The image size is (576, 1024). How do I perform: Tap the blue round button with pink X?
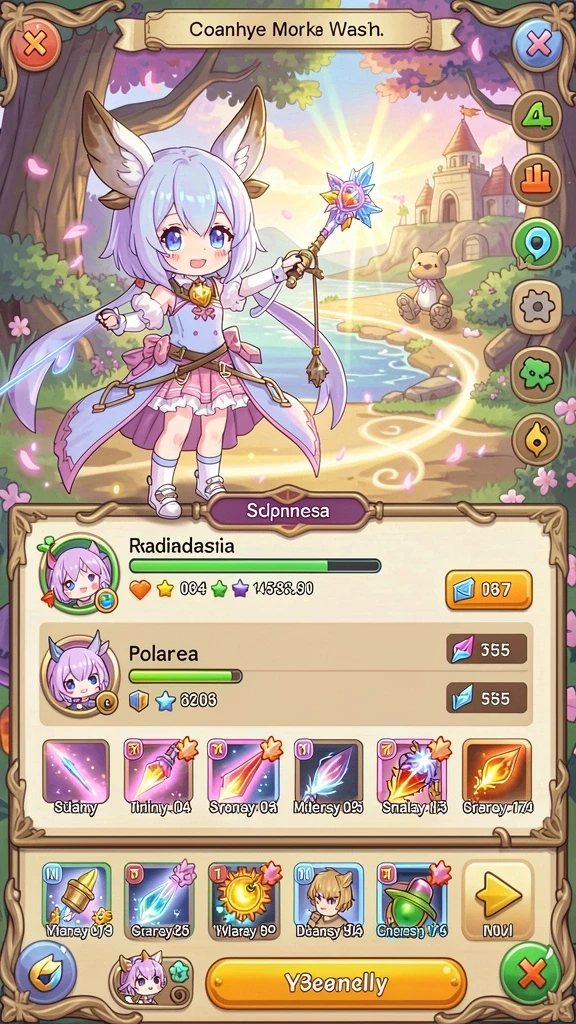tap(537, 44)
